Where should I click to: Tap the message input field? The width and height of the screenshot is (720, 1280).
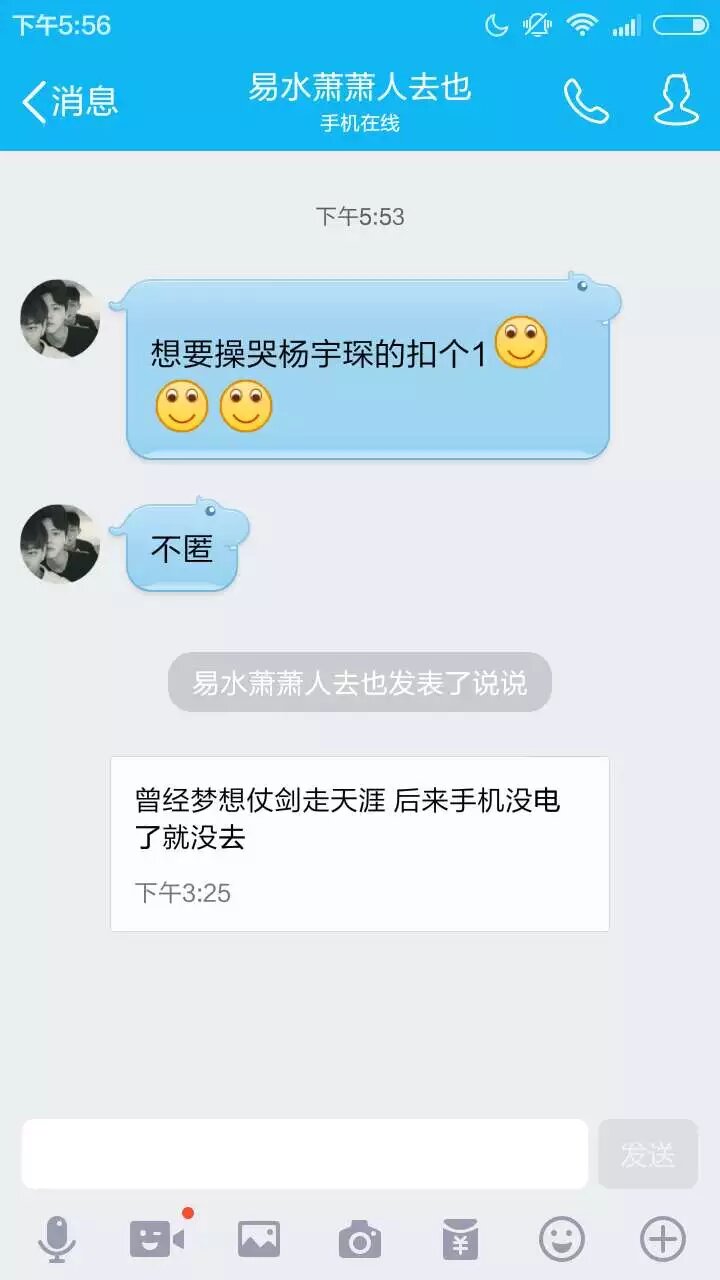click(305, 1154)
